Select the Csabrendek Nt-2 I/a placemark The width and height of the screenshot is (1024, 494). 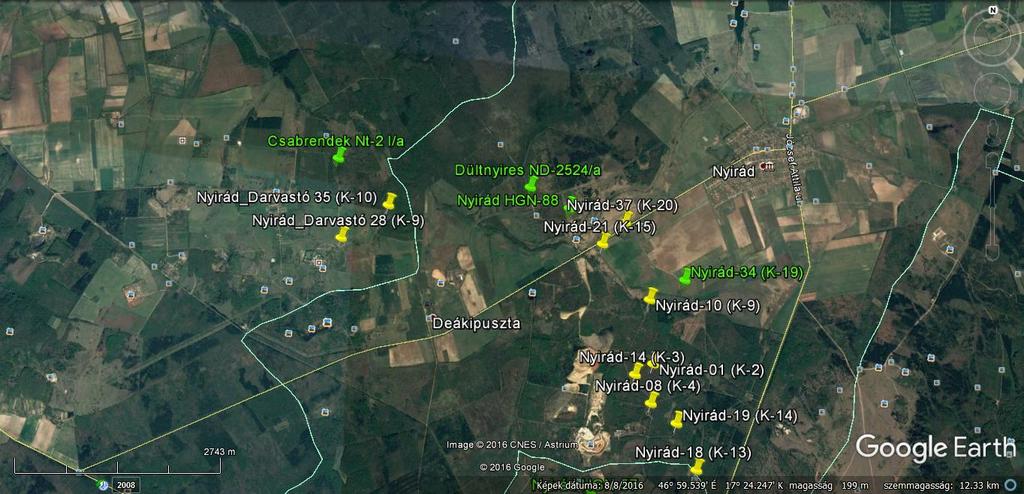(x=338, y=156)
